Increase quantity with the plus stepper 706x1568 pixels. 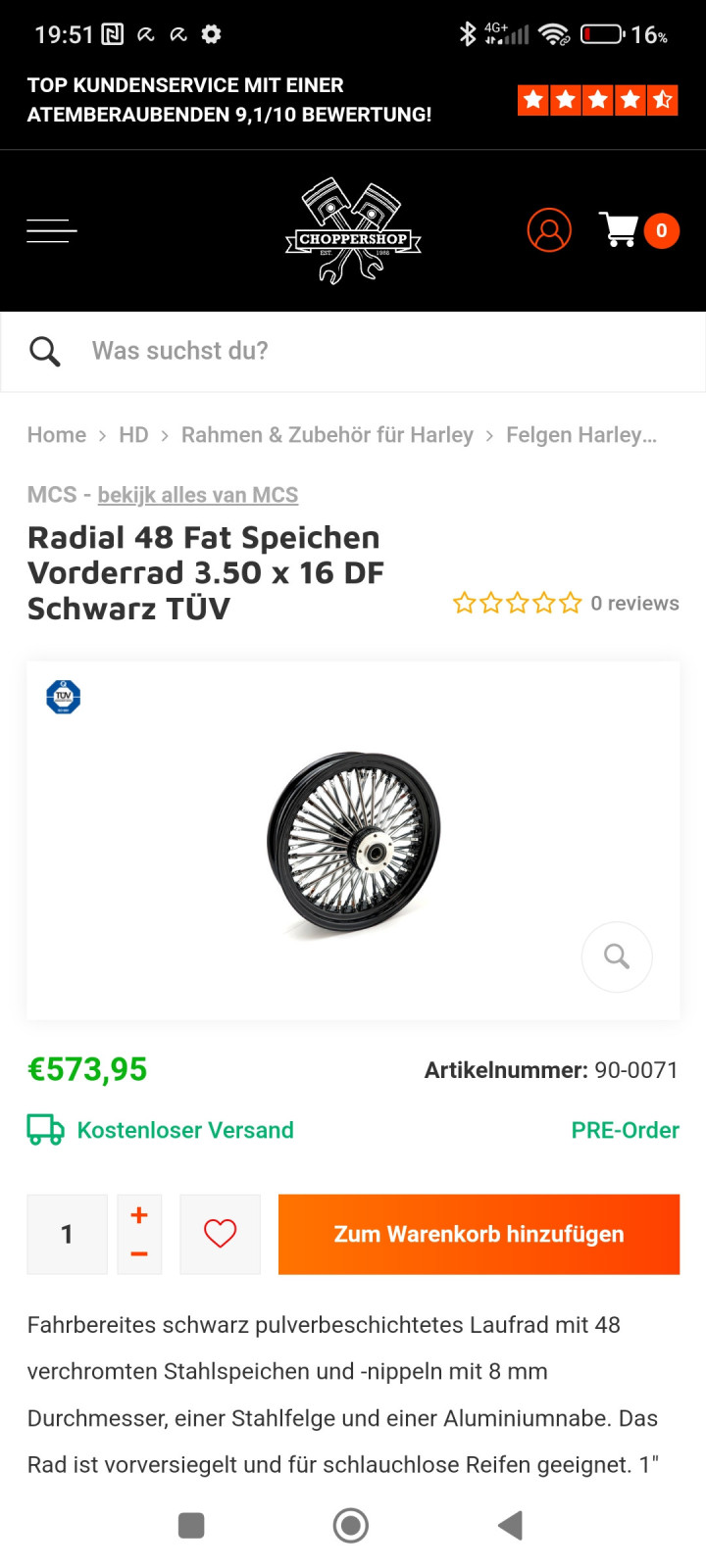pos(139,1215)
